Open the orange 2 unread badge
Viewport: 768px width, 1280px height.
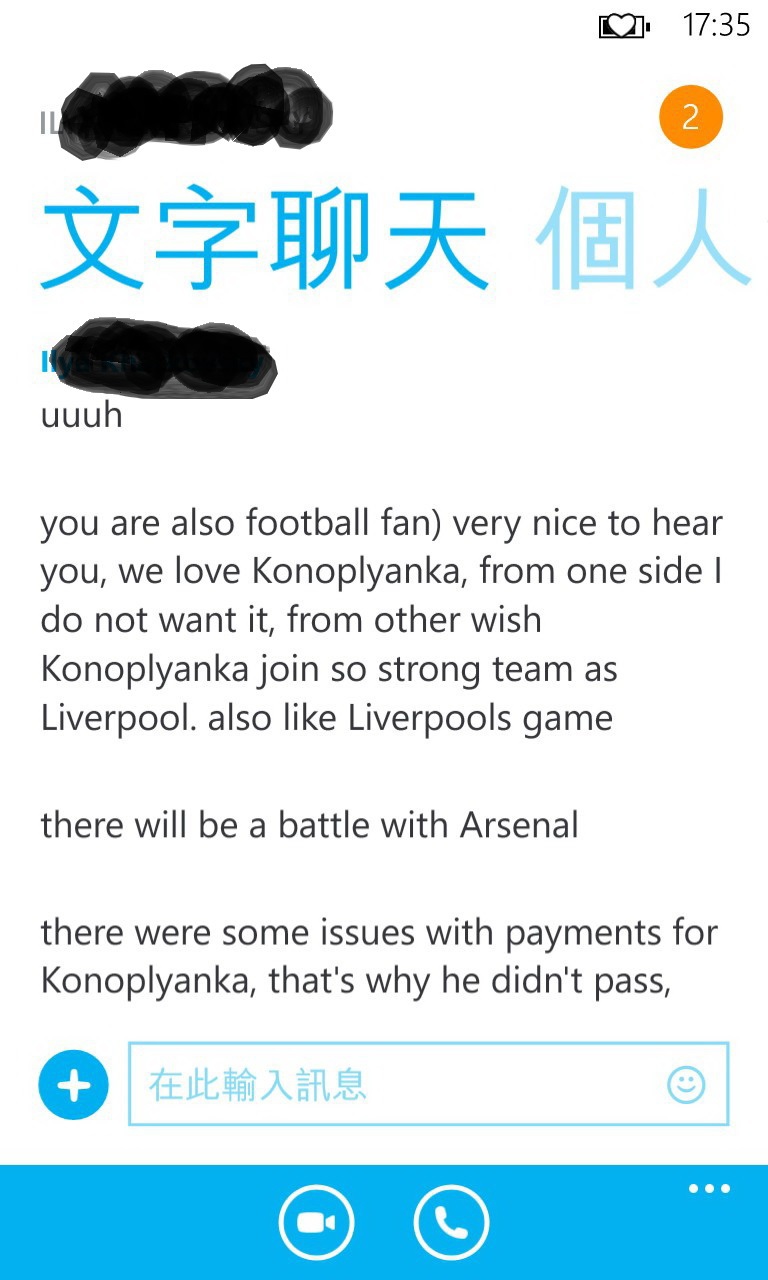(690, 118)
